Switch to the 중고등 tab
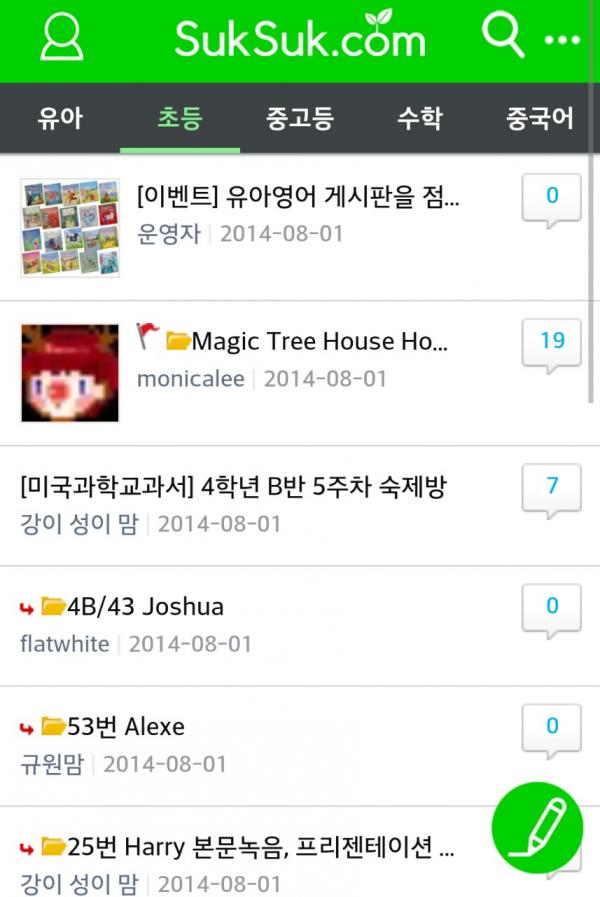The width and height of the screenshot is (600, 897). pyautogui.click(x=299, y=118)
